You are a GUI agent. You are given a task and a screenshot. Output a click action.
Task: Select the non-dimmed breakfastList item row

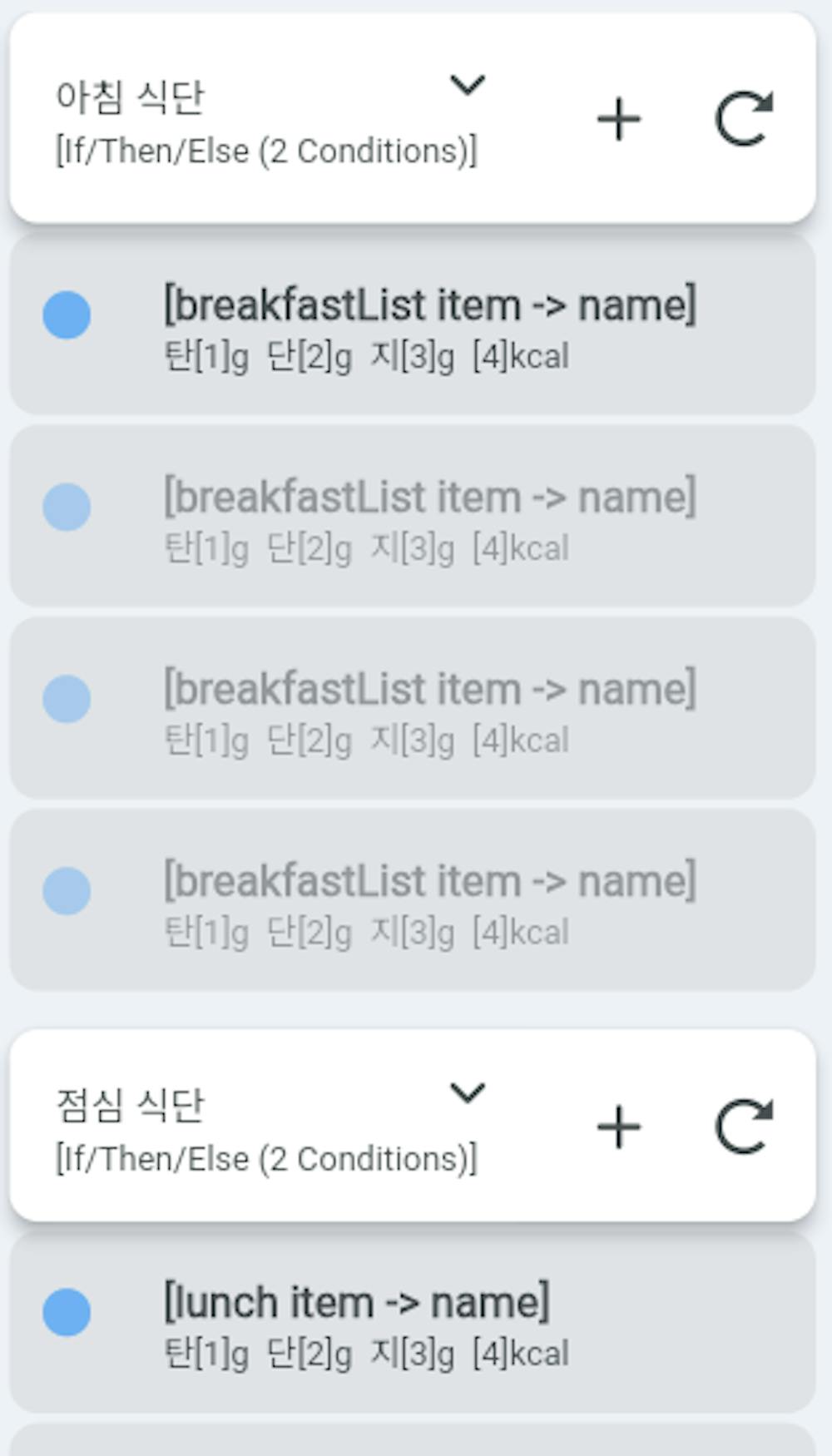(413, 324)
